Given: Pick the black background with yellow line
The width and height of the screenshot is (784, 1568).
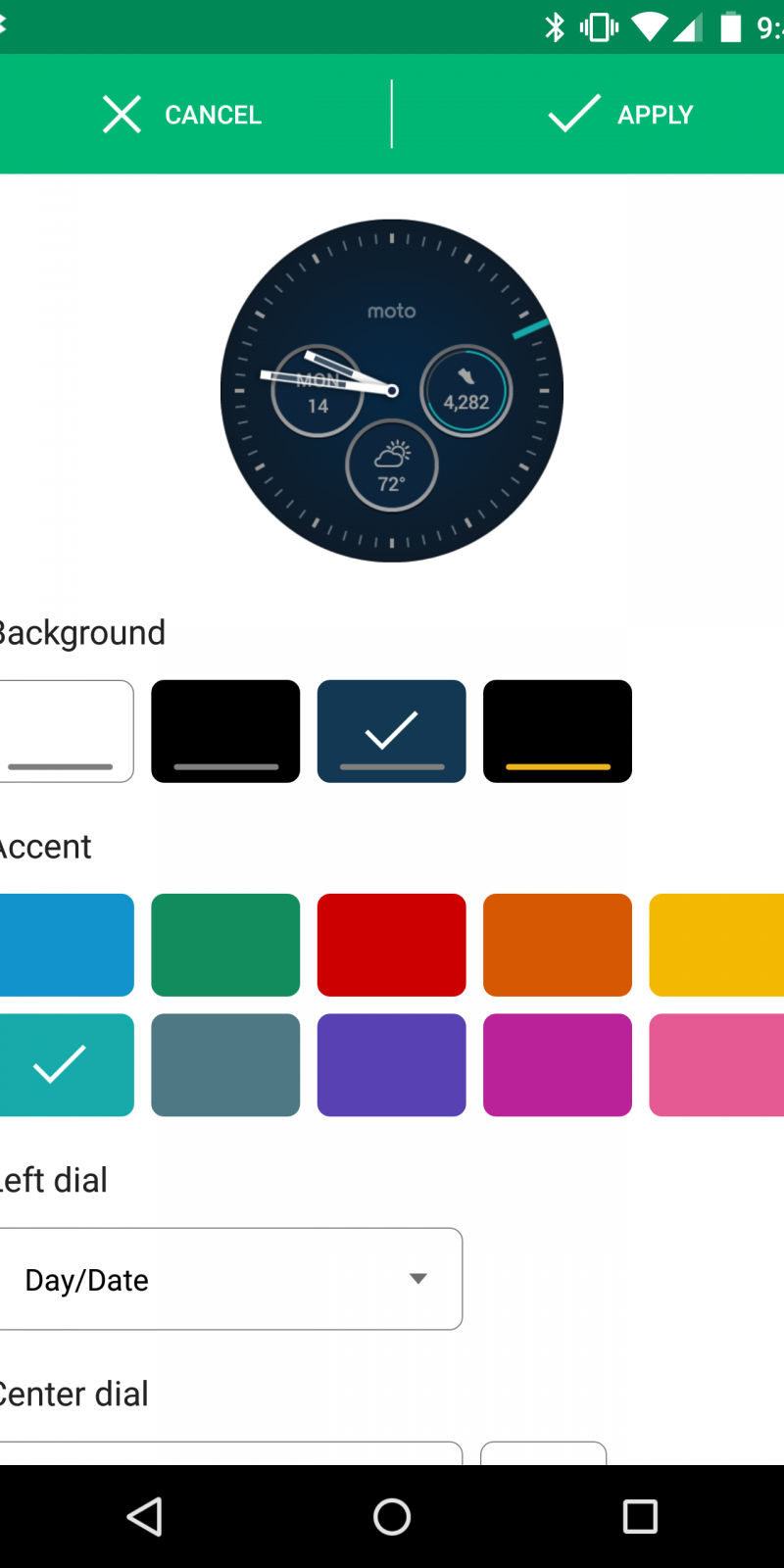Looking at the screenshot, I should (x=557, y=731).
